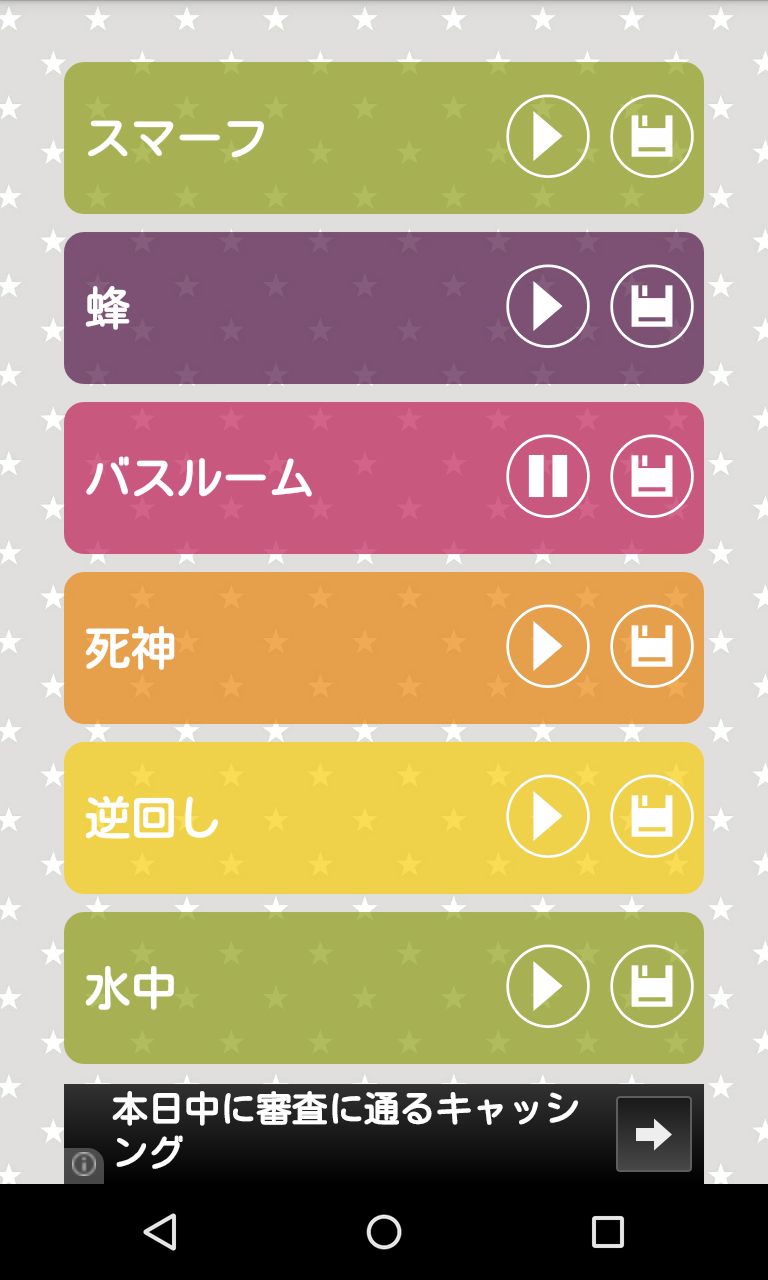Screen dimensions: 768x1280
Task: Play the 逆回し reversed effect
Action: click(x=547, y=816)
